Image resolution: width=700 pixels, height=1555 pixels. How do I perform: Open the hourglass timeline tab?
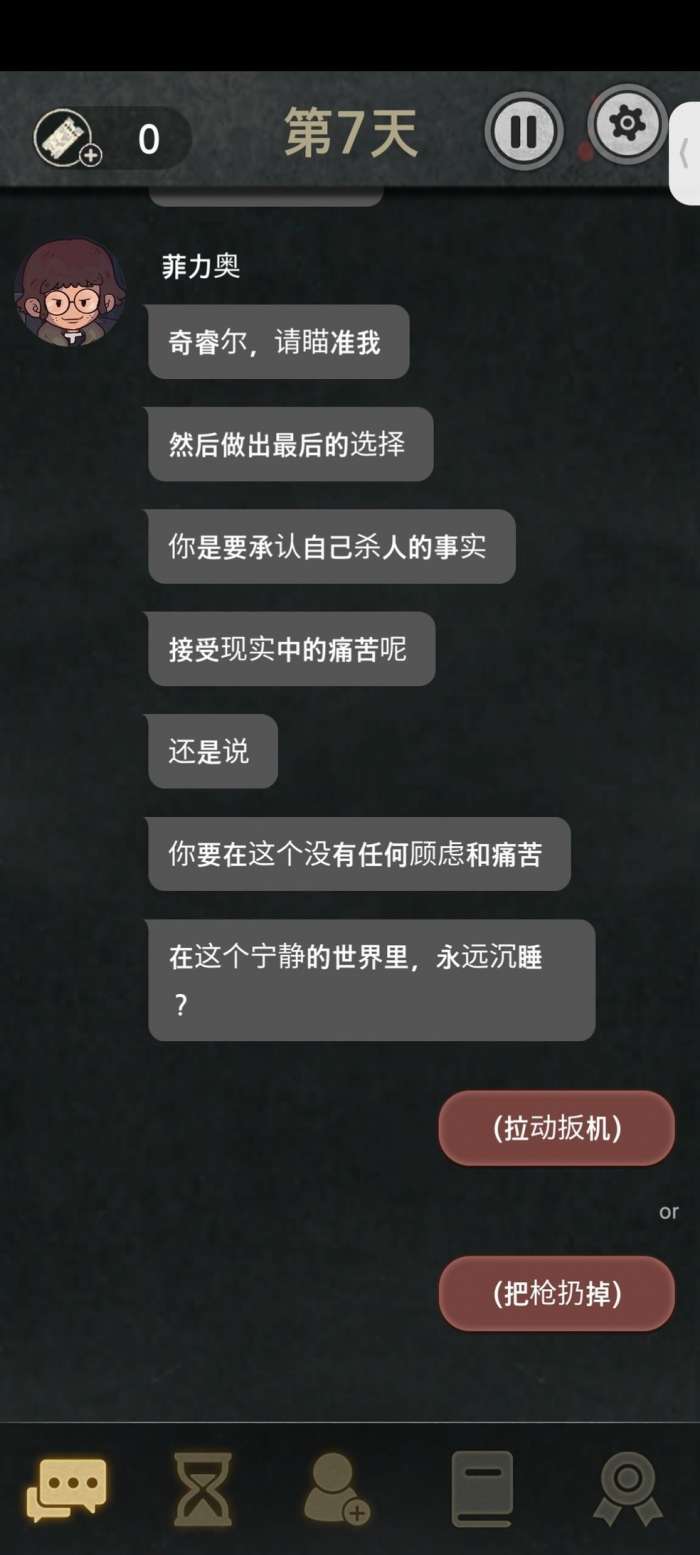(x=202, y=1488)
